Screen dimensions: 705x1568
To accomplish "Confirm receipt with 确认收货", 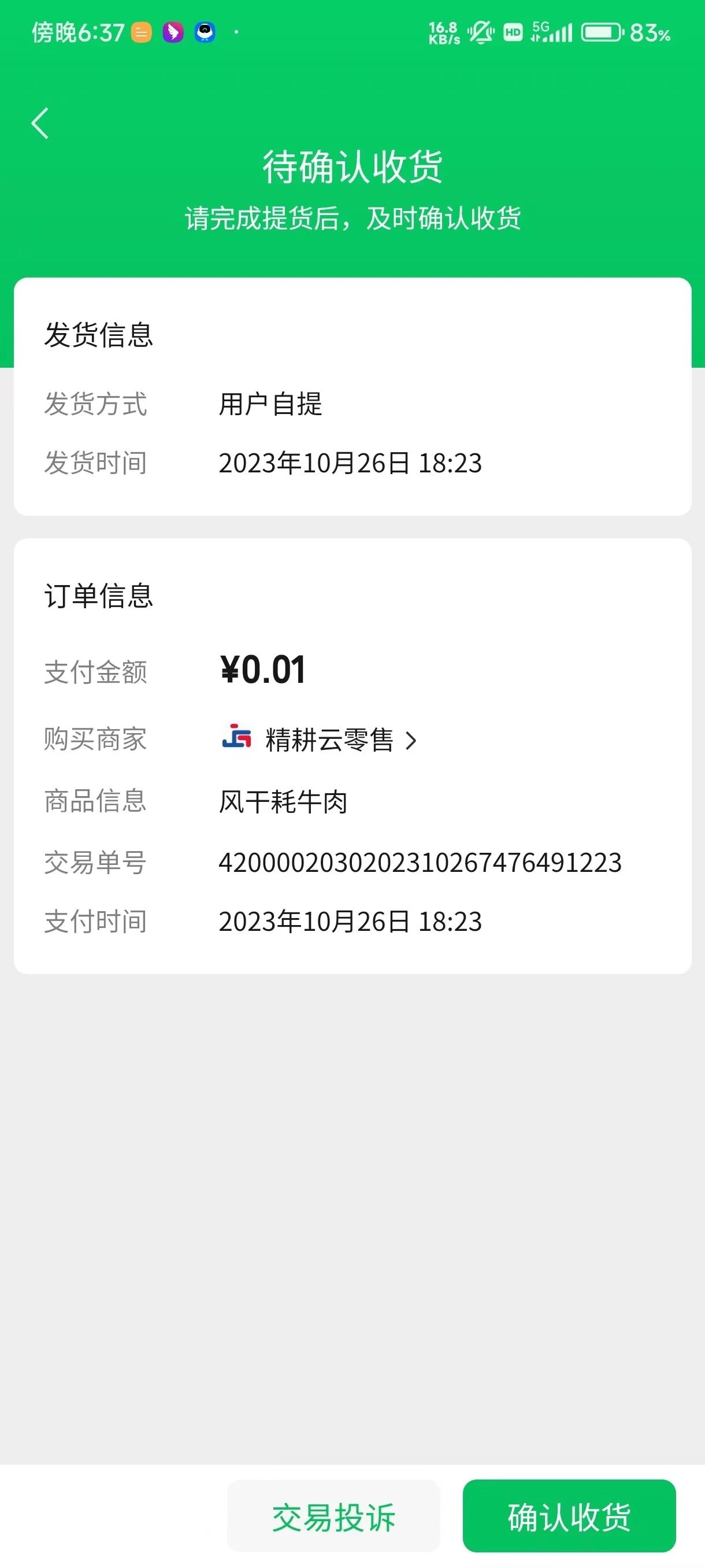I will click(x=569, y=1517).
